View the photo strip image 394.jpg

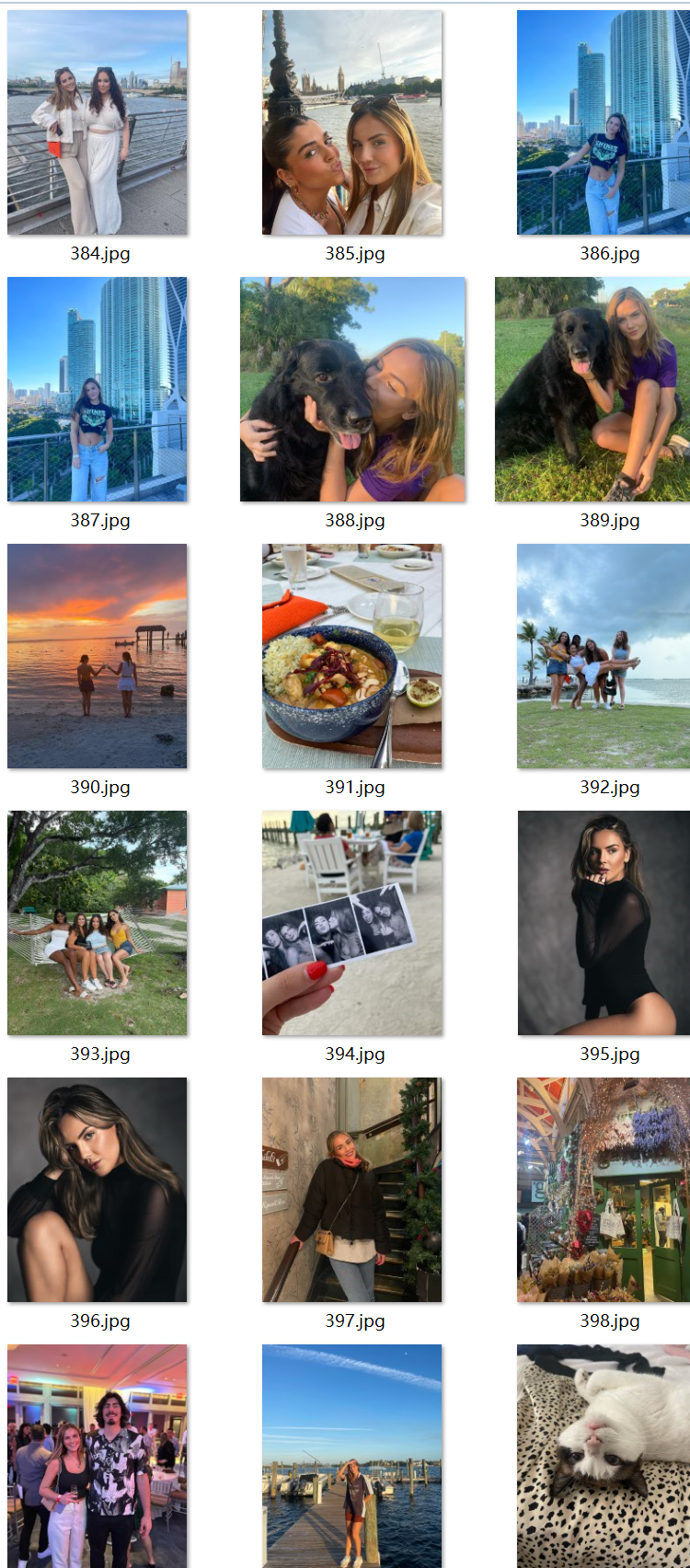pyautogui.click(x=351, y=923)
